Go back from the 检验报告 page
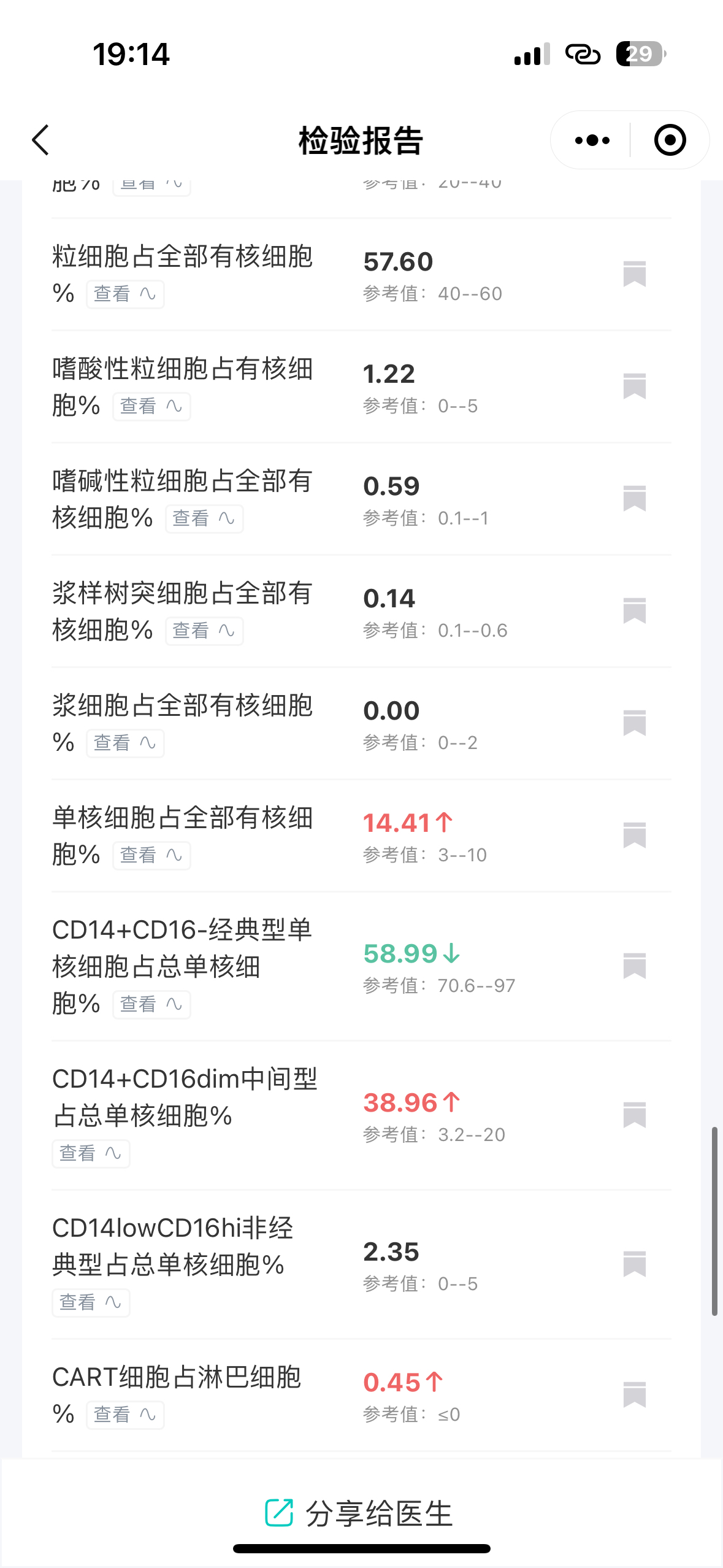Screen dimensions: 723x1568 click(40, 140)
